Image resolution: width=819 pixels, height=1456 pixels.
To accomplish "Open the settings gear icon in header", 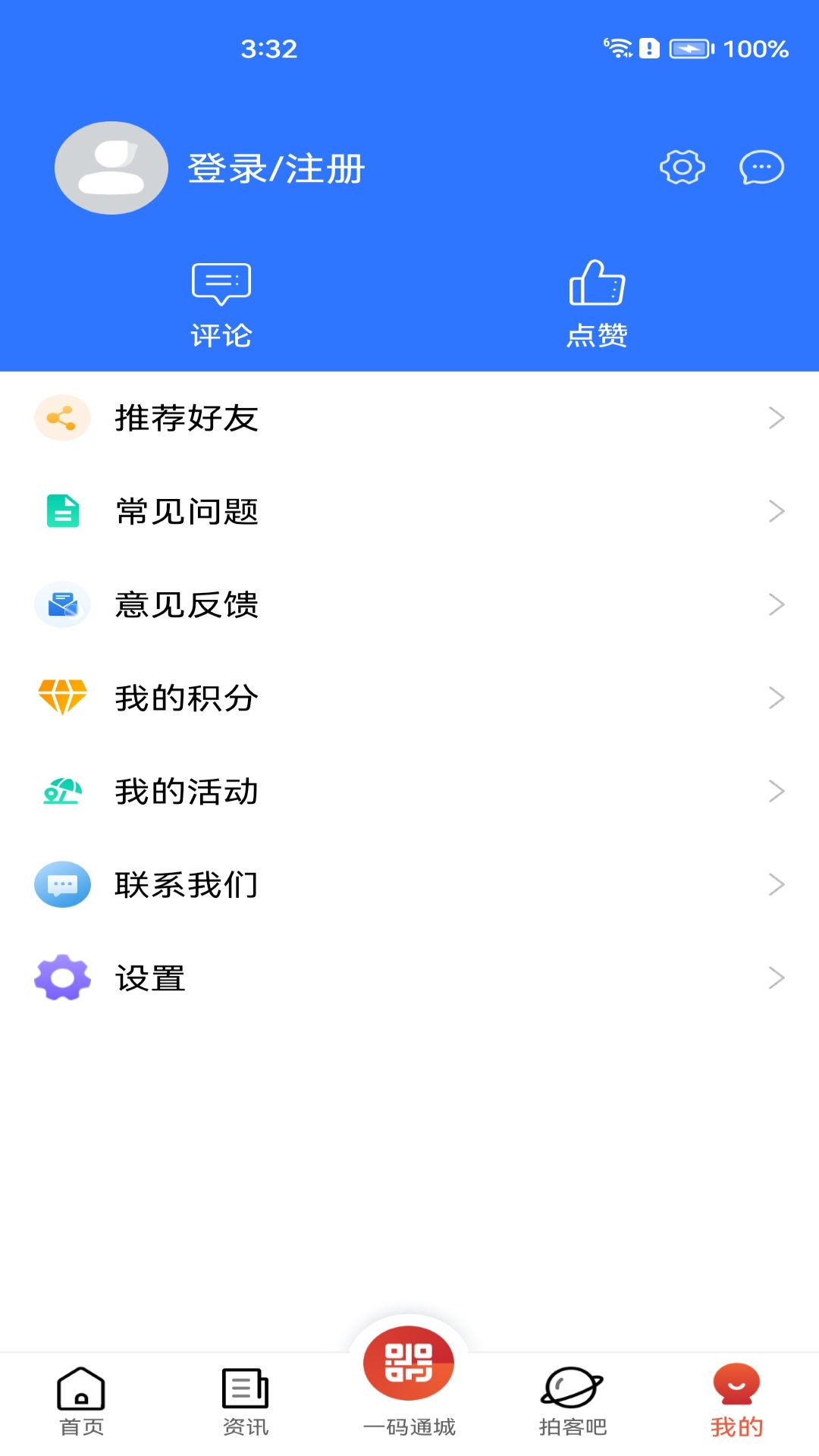I will (x=682, y=168).
